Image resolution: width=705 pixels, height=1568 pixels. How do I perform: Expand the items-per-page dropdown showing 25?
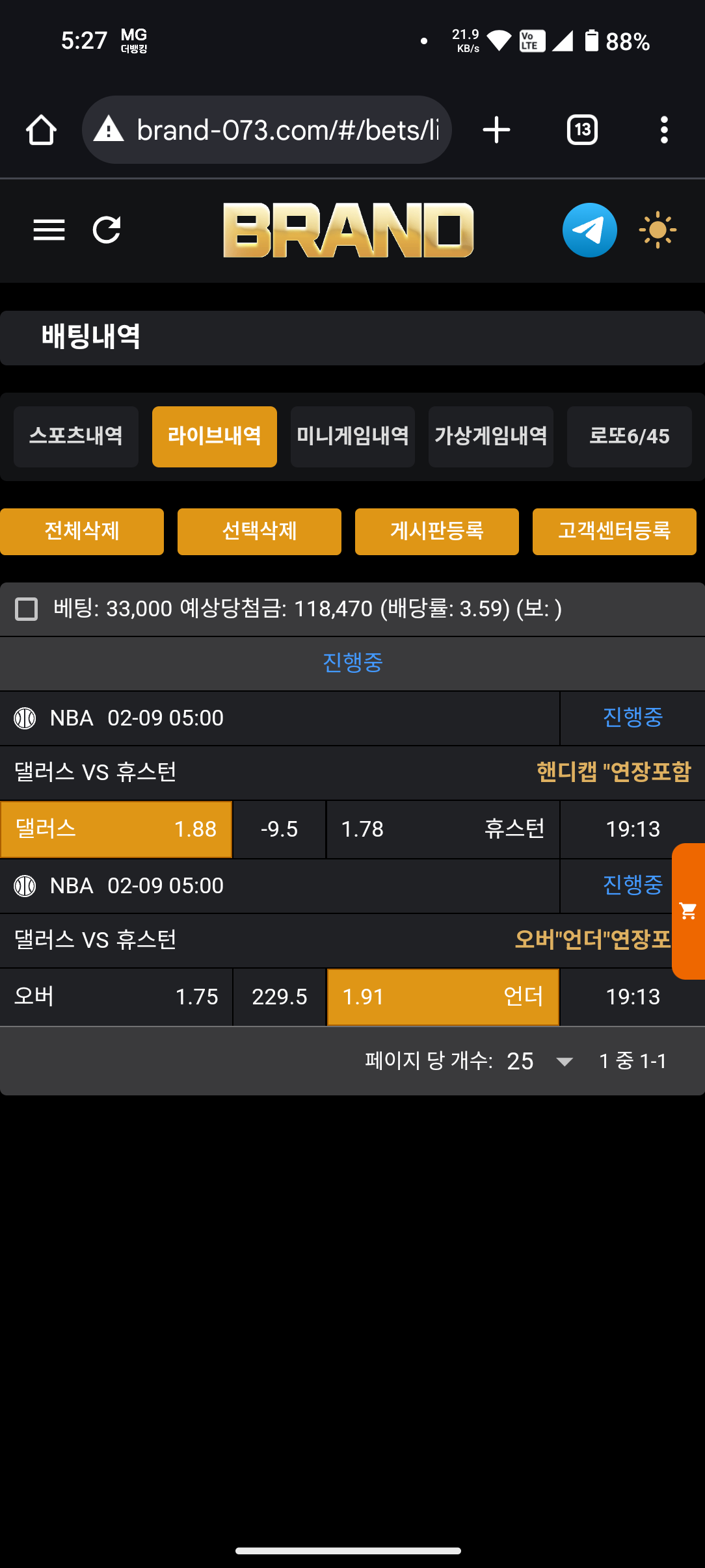pos(540,1061)
